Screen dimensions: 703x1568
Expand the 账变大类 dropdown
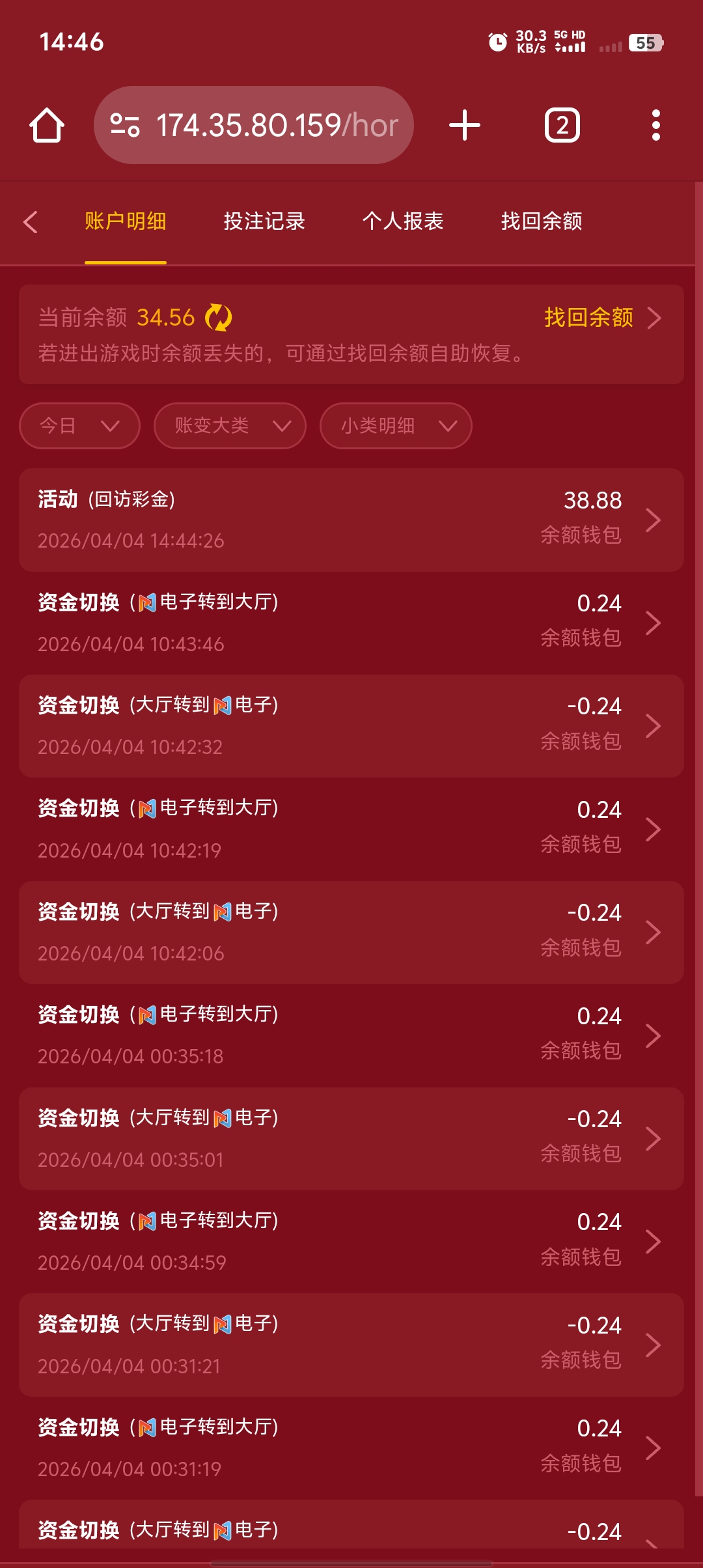click(230, 426)
